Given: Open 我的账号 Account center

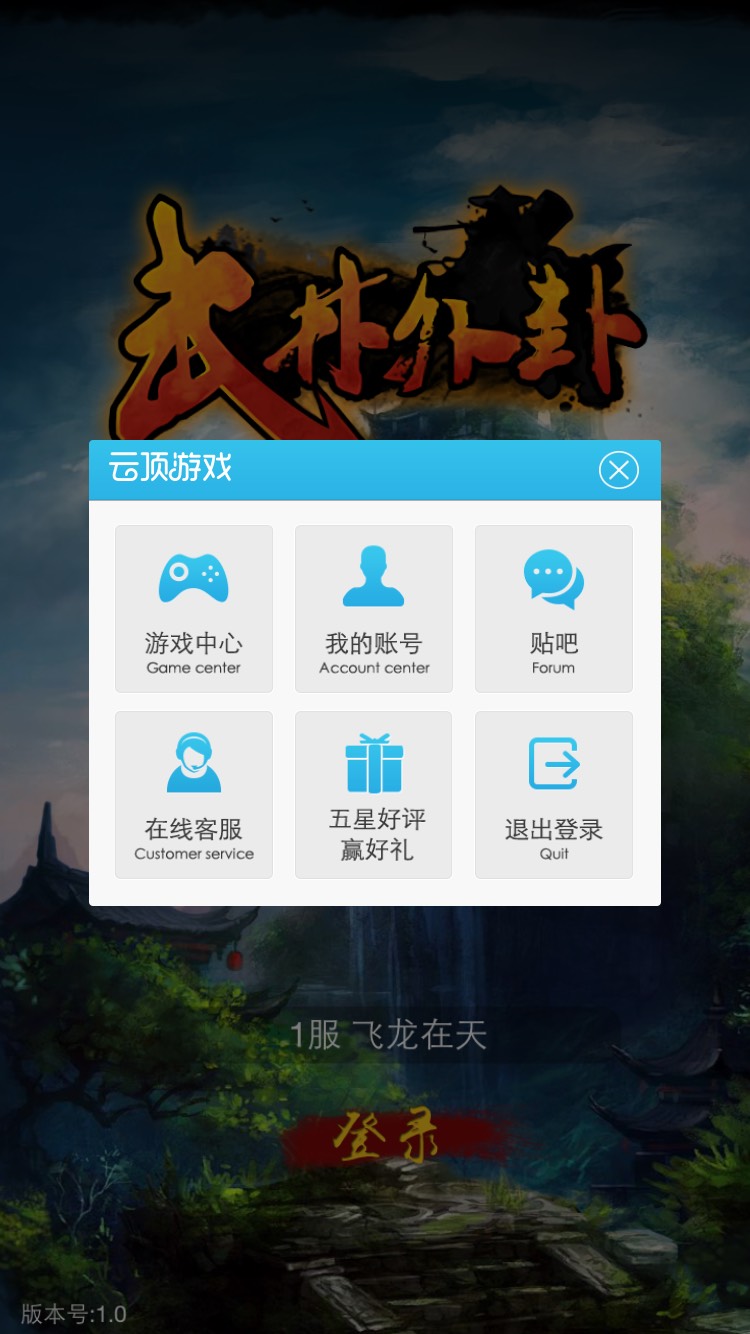Looking at the screenshot, I should pyautogui.click(x=374, y=608).
